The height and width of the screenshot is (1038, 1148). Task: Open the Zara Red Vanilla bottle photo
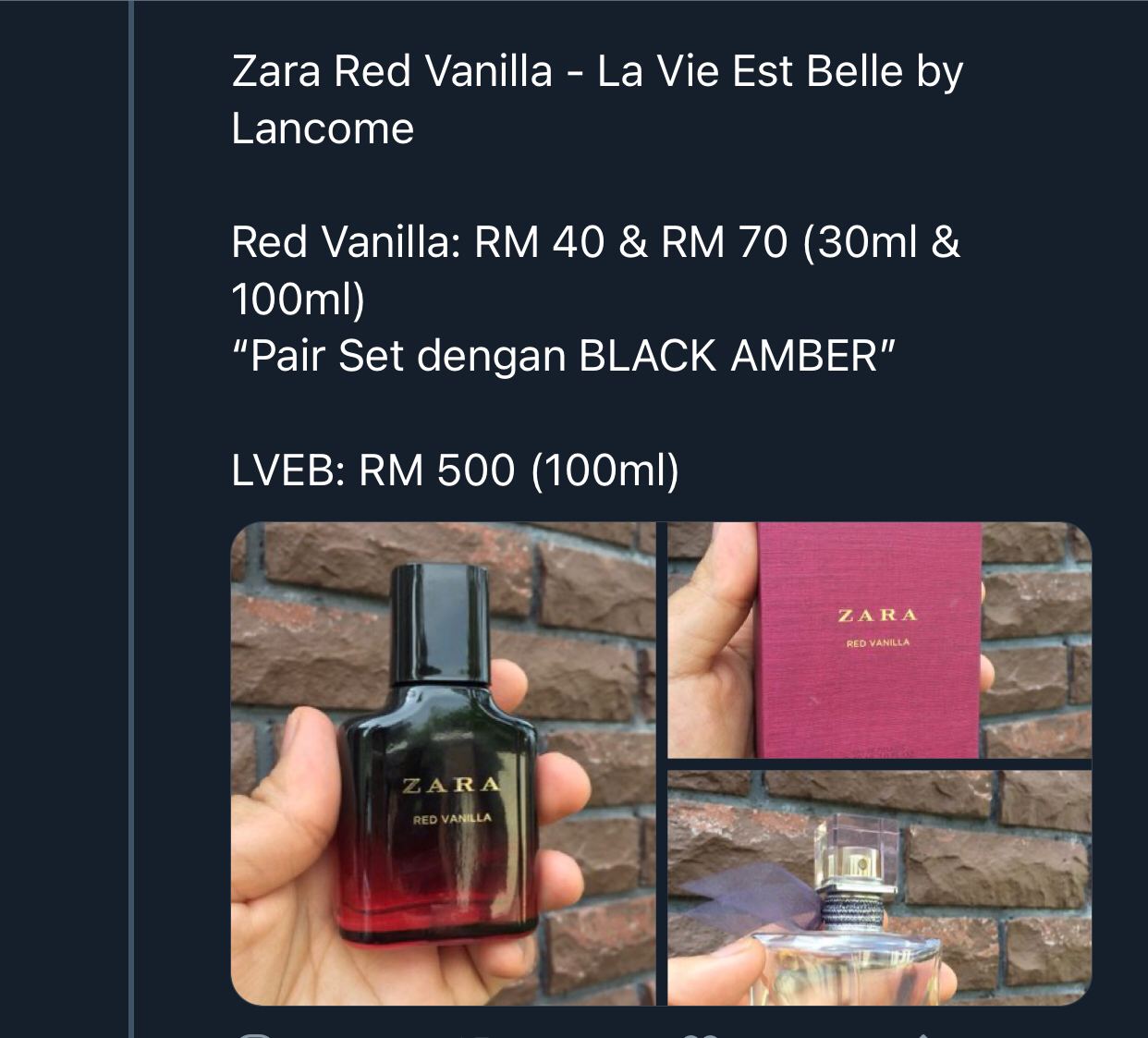[x=443, y=763]
